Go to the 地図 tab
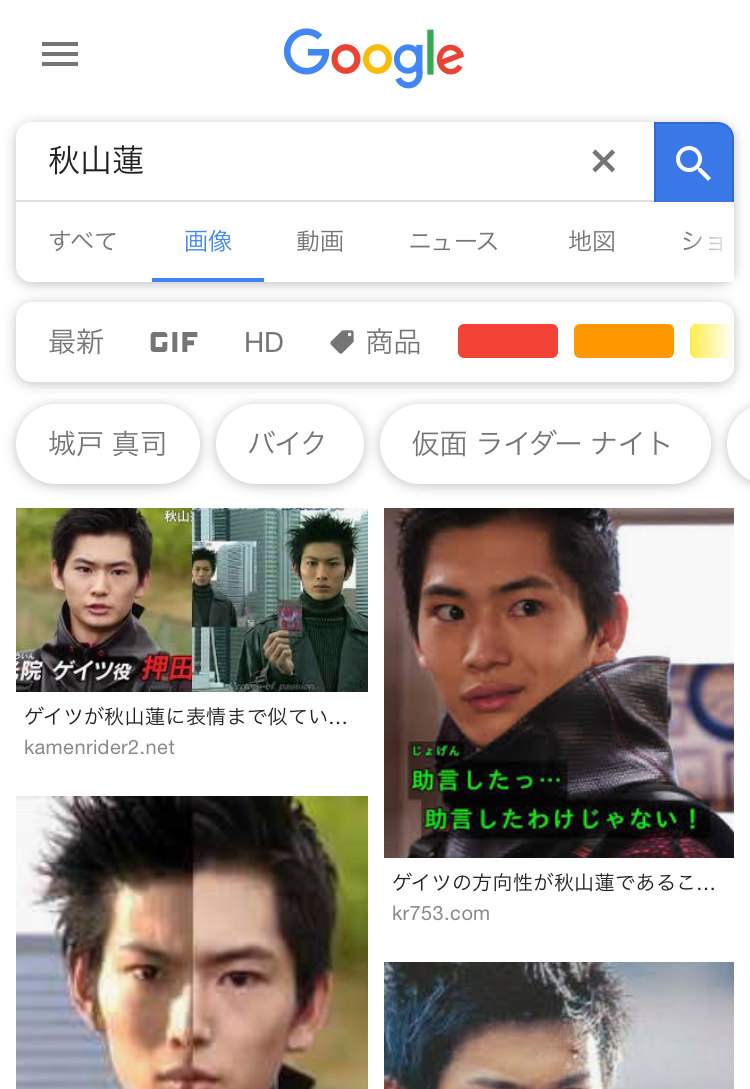This screenshot has height=1089, width=750. (x=591, y=241)
